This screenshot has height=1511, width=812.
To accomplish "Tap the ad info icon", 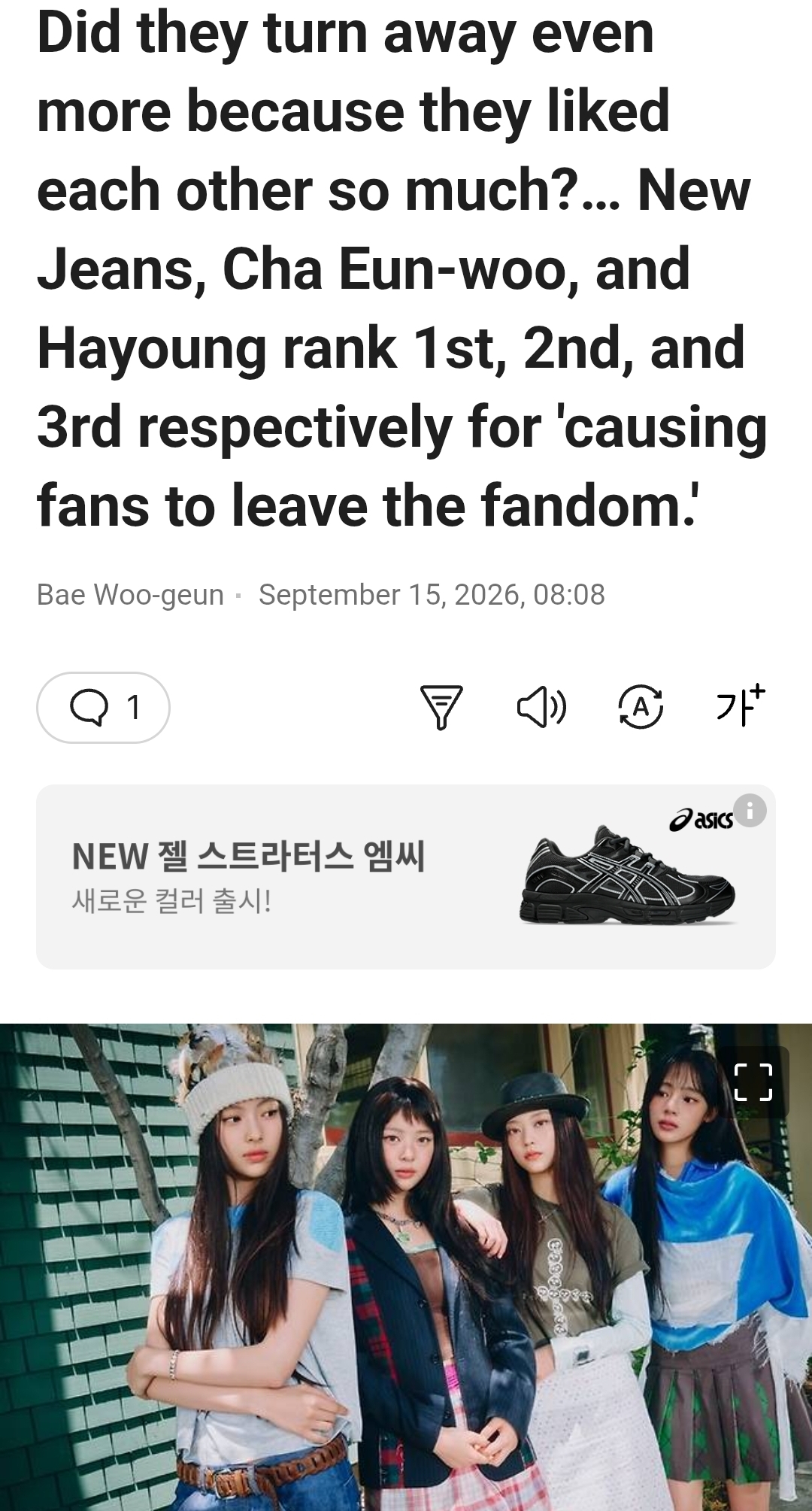I will (x=750, y=811).
